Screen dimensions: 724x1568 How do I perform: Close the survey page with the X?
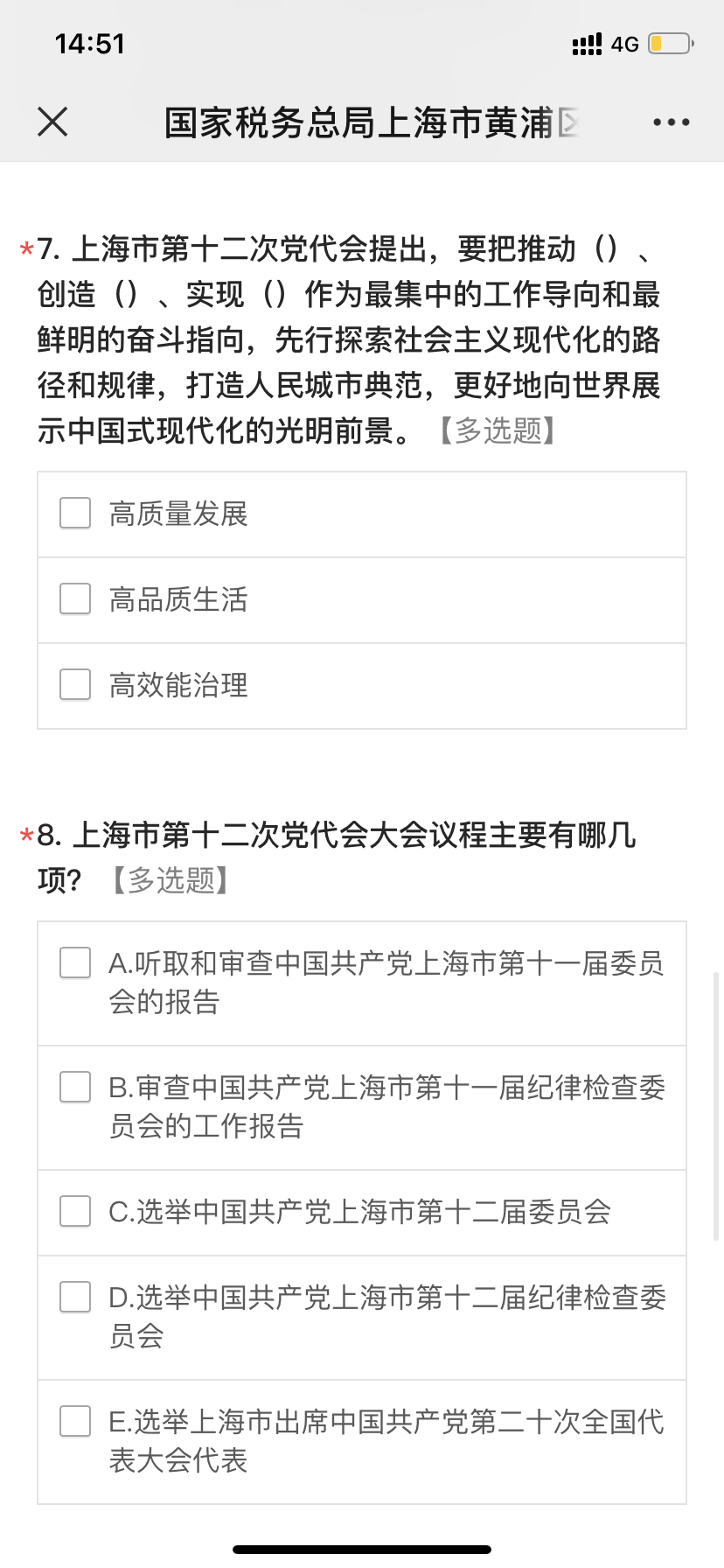tap(52, 122)
